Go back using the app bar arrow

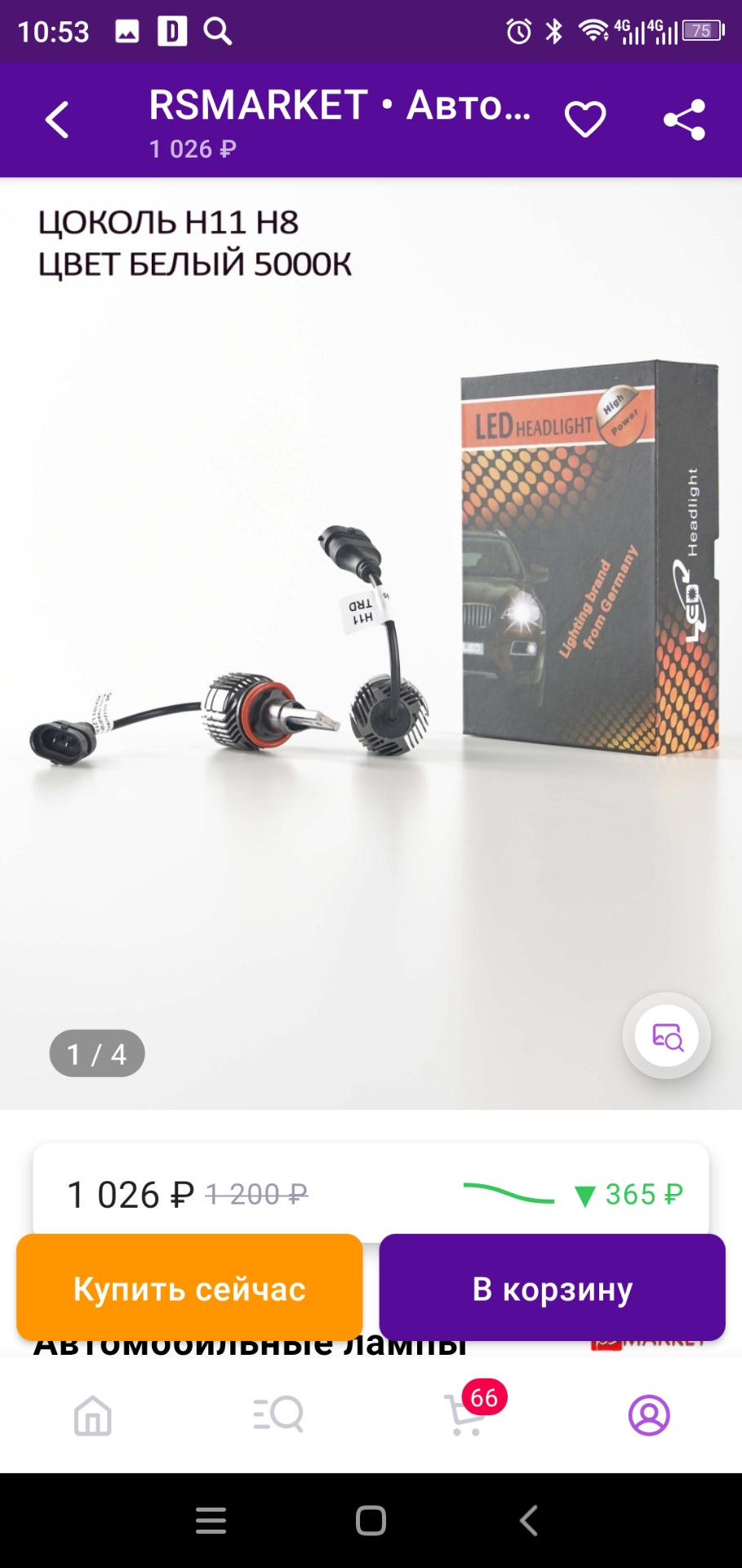coord(57,120)
